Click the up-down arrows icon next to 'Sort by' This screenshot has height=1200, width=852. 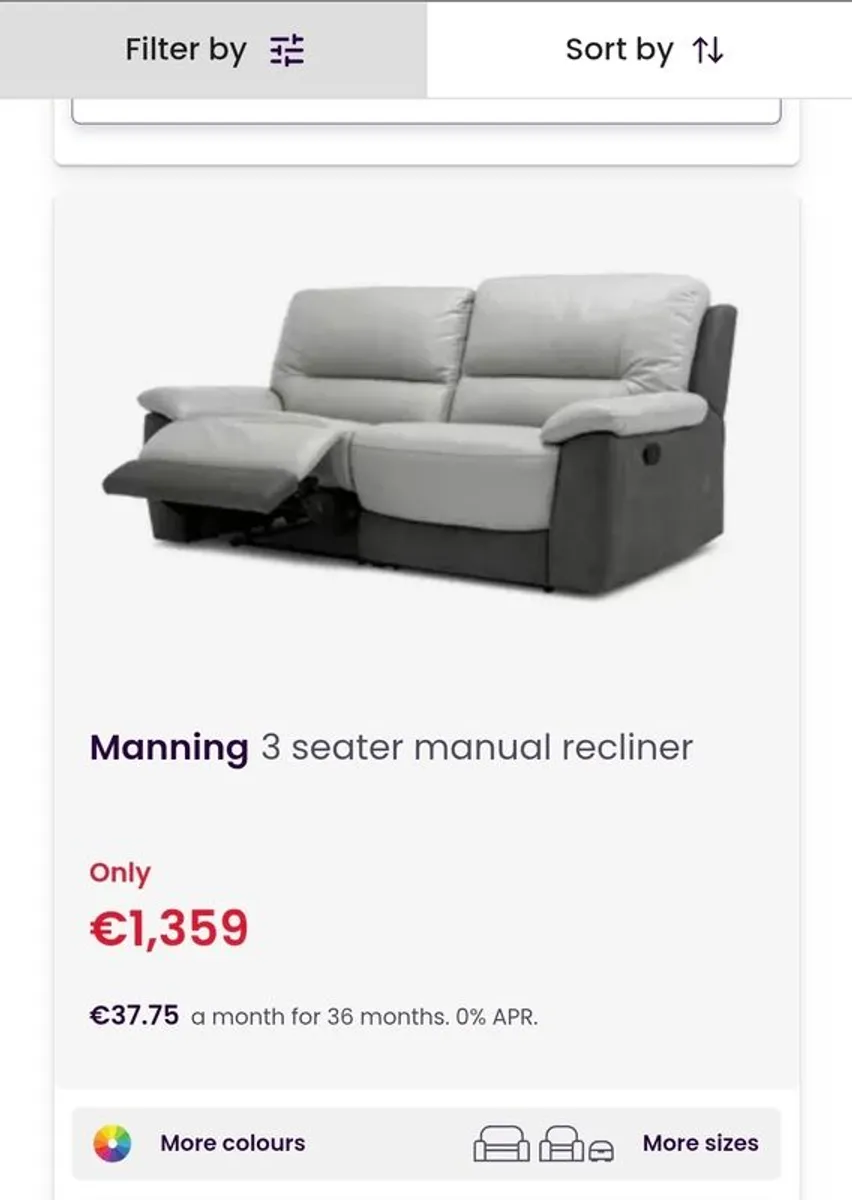tap(708, 50)
